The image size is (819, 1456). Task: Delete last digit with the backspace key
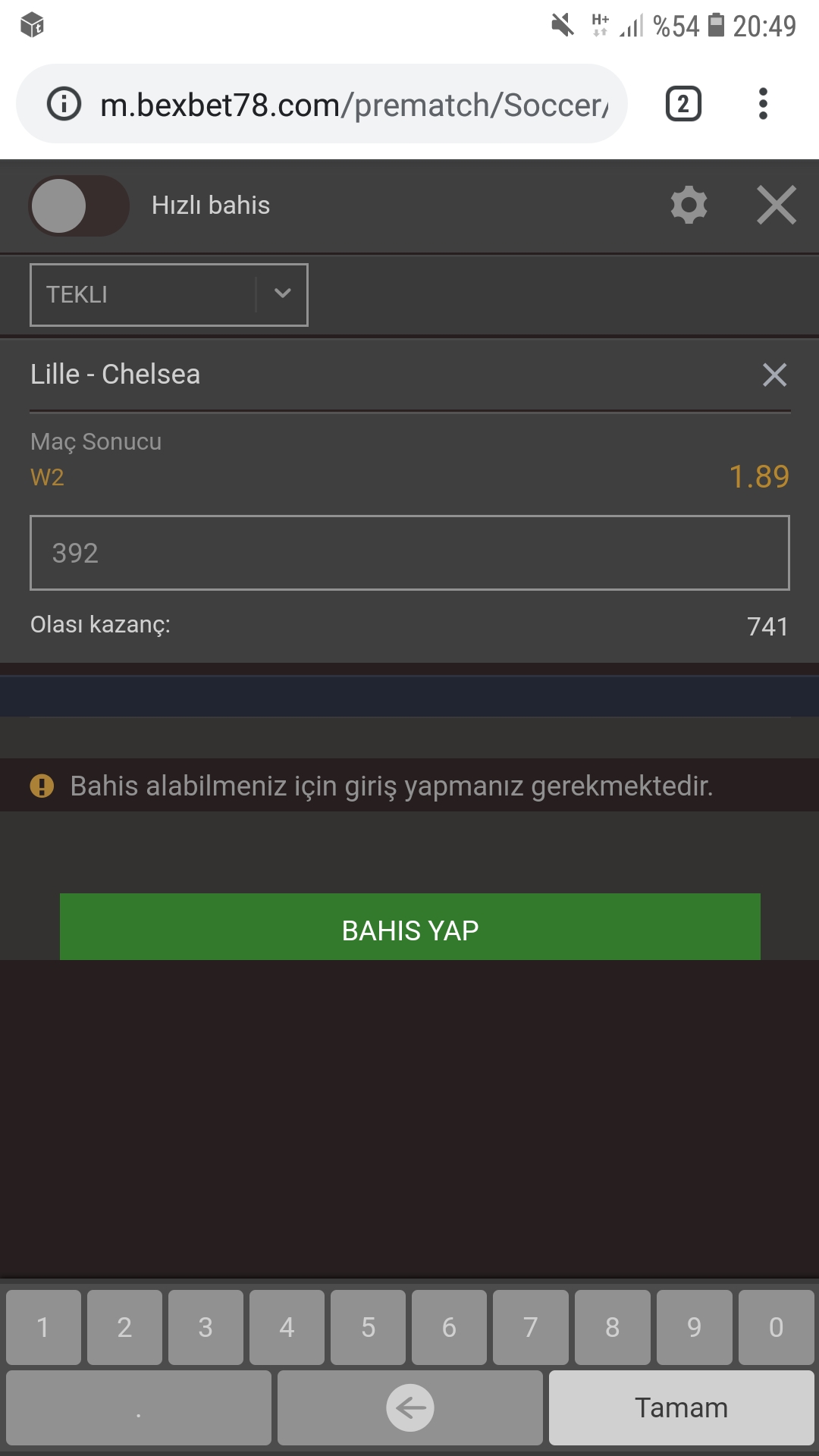[410, 1407]
